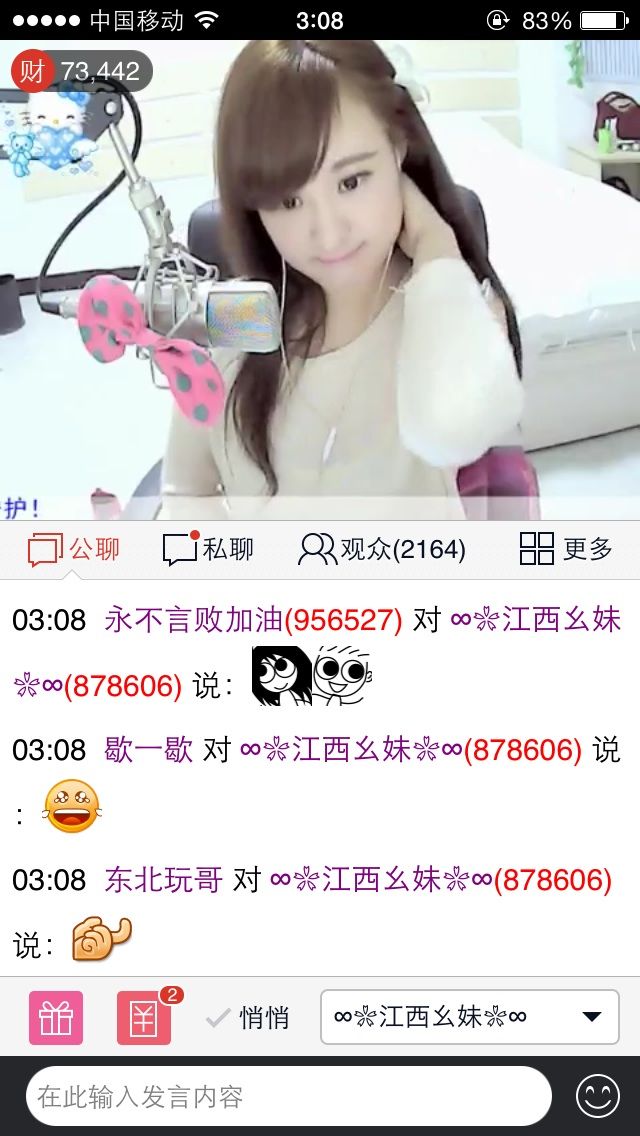Tap the 财 73,442 wealth badge
Screen dimensions: 640x1136
(x=80, y=71)
